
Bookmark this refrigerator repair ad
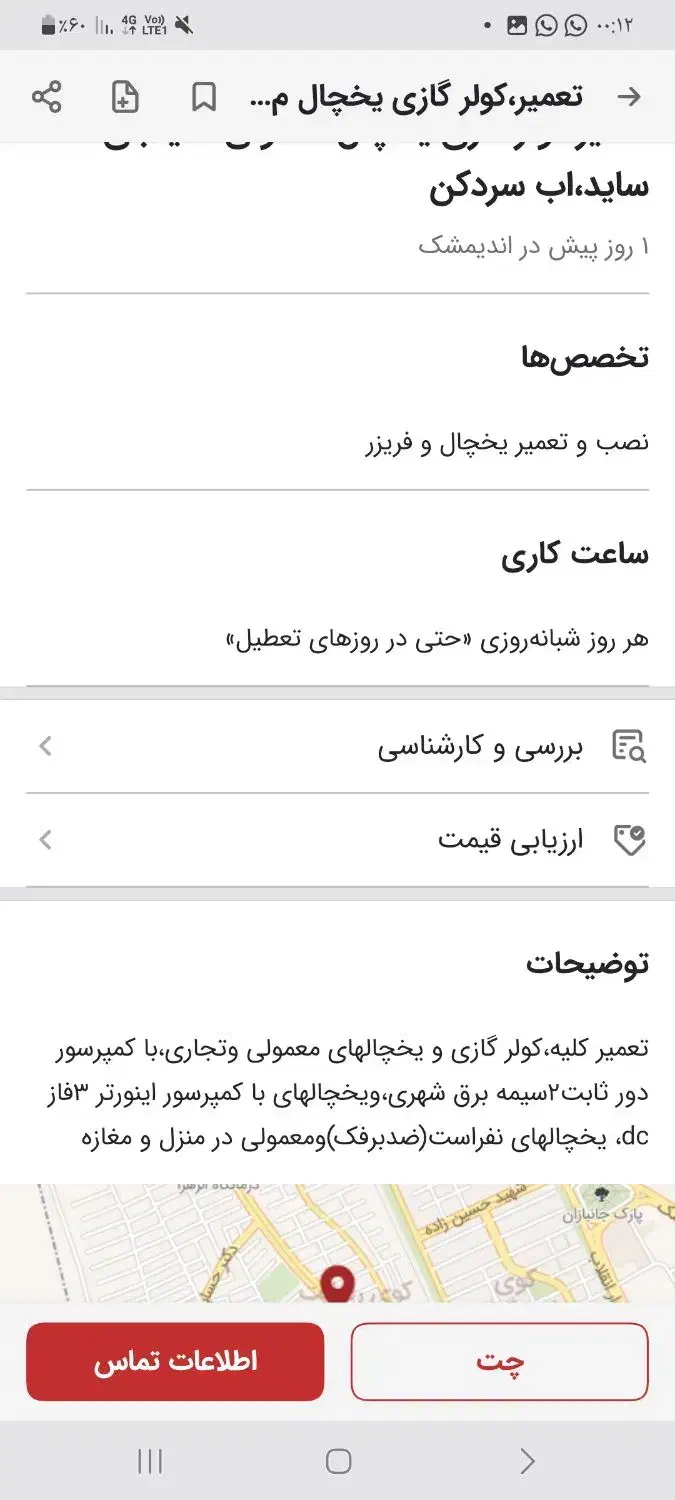pyautogui.click(x=204, y=97)
